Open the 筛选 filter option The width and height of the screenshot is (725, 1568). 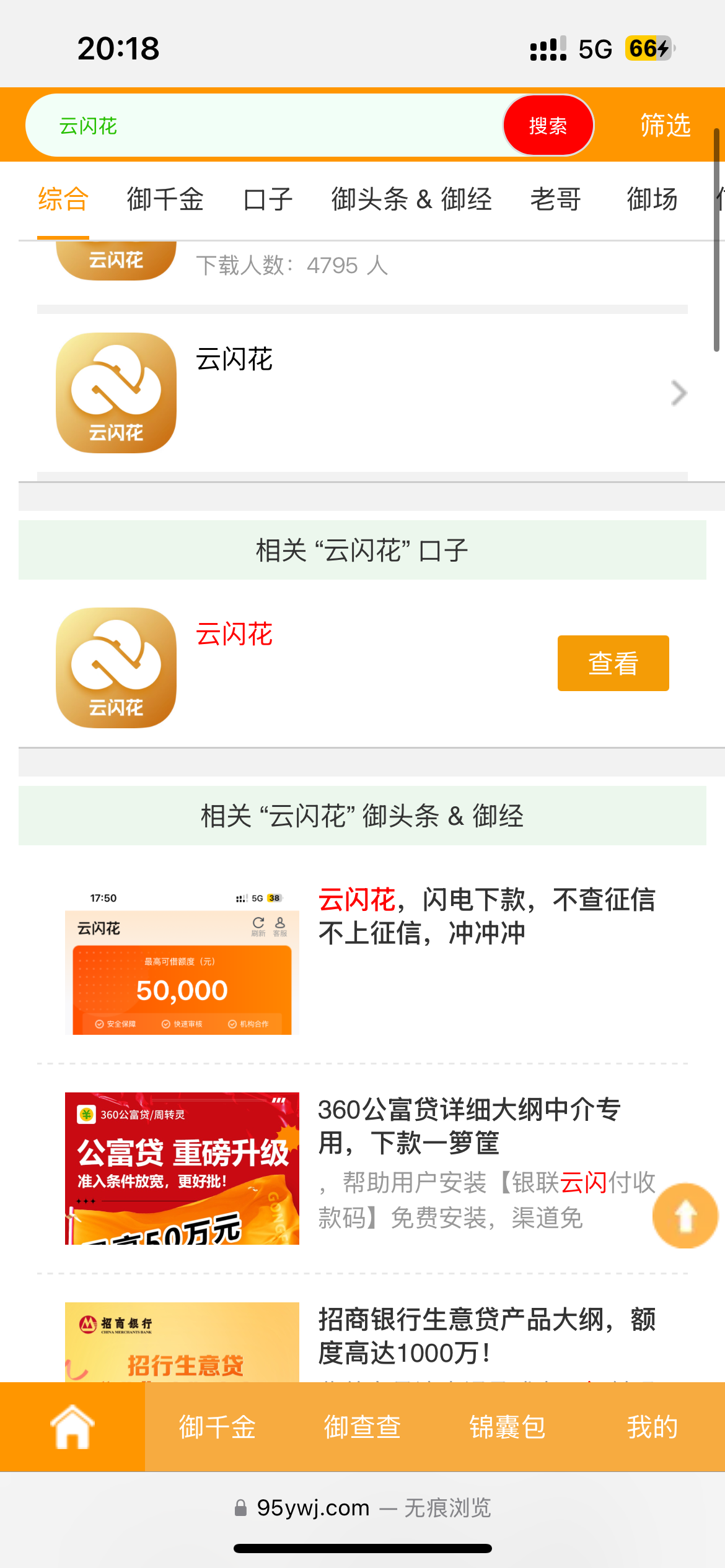665,126
